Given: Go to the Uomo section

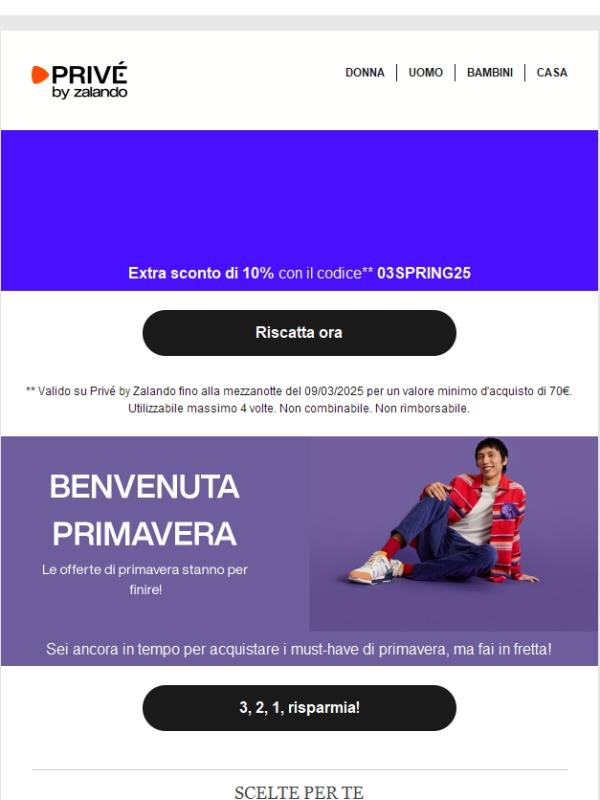Looking at the screenshot, I should (425, 73).
